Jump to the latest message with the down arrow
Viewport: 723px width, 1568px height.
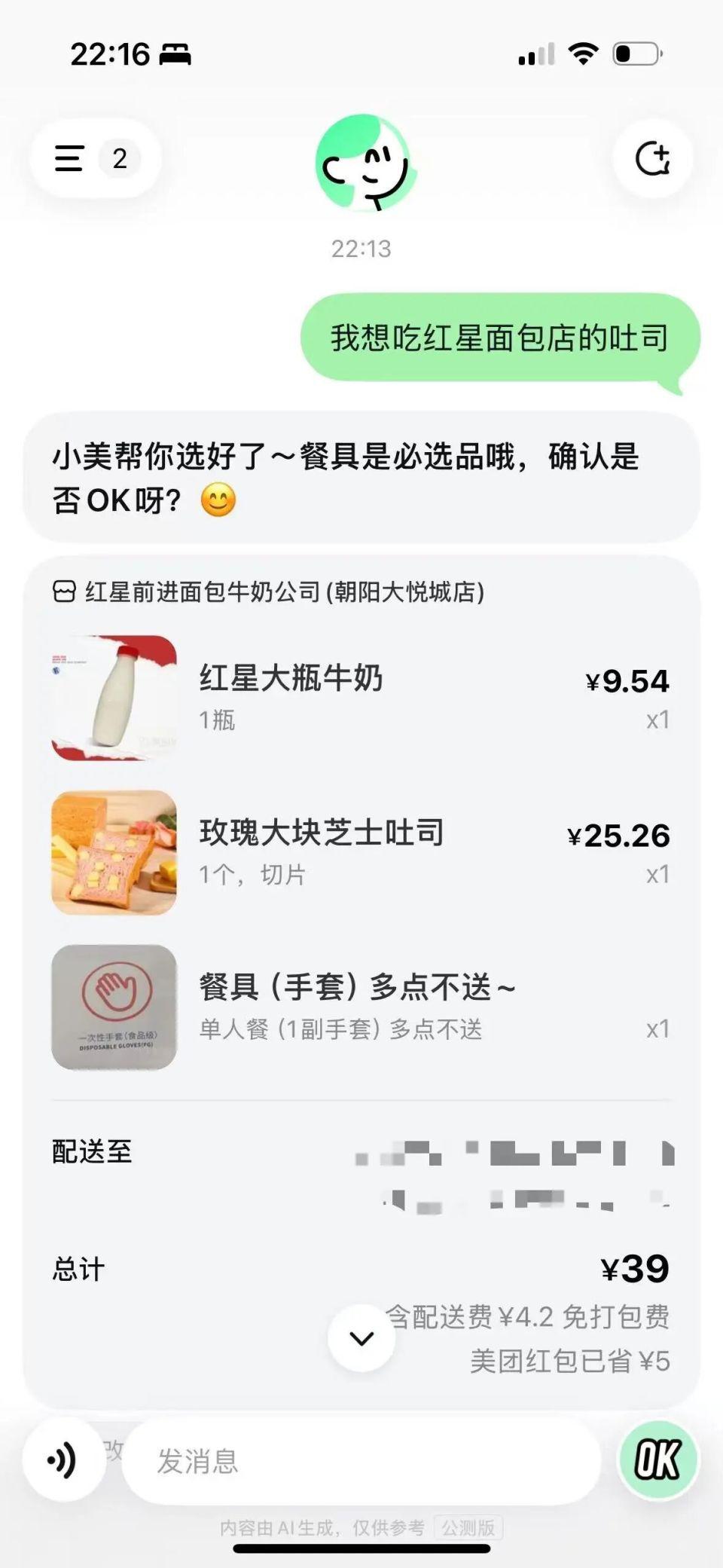click(x=361, y=1338)
